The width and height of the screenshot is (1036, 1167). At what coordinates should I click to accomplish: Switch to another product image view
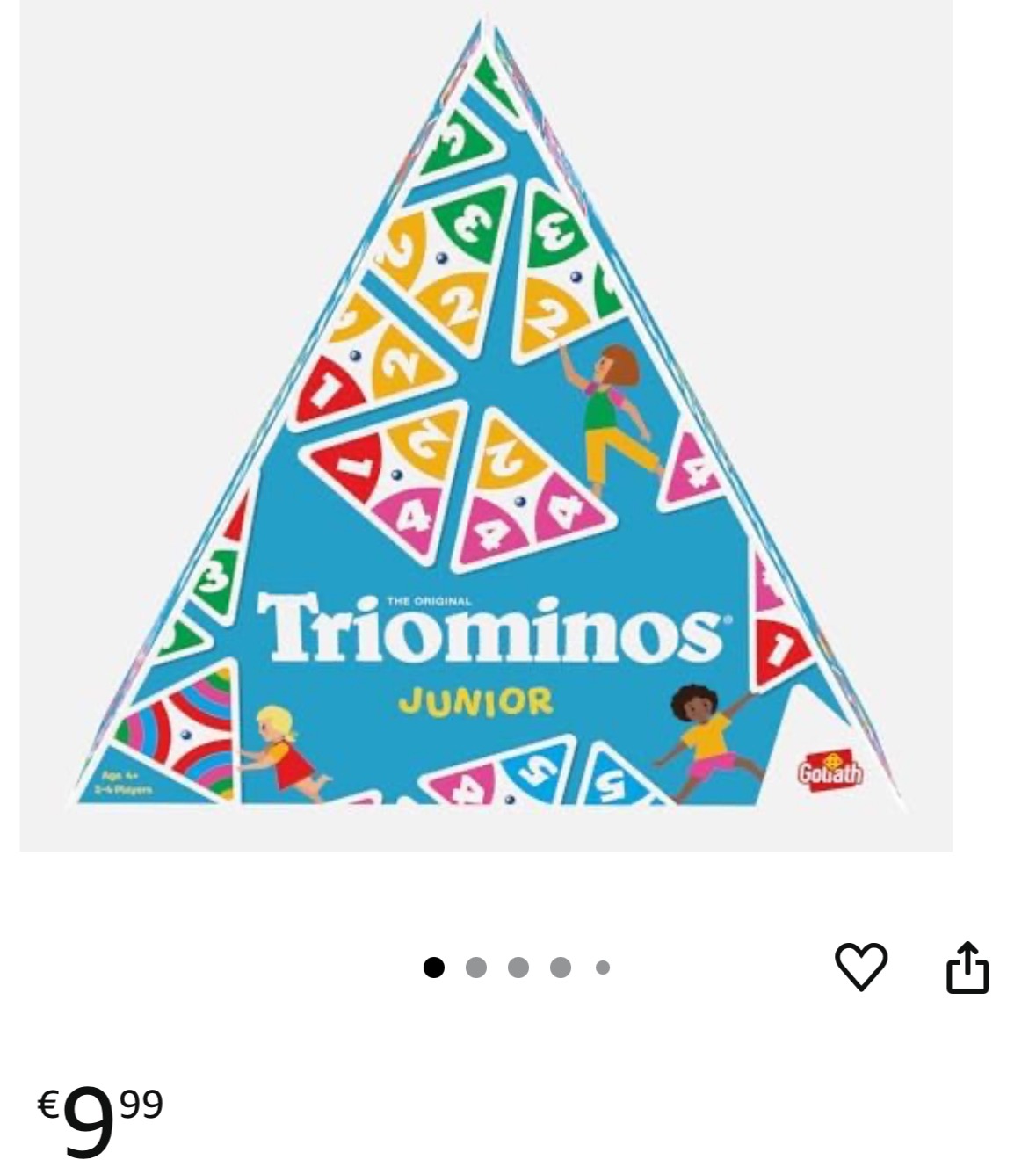click(x=475, y=965)
